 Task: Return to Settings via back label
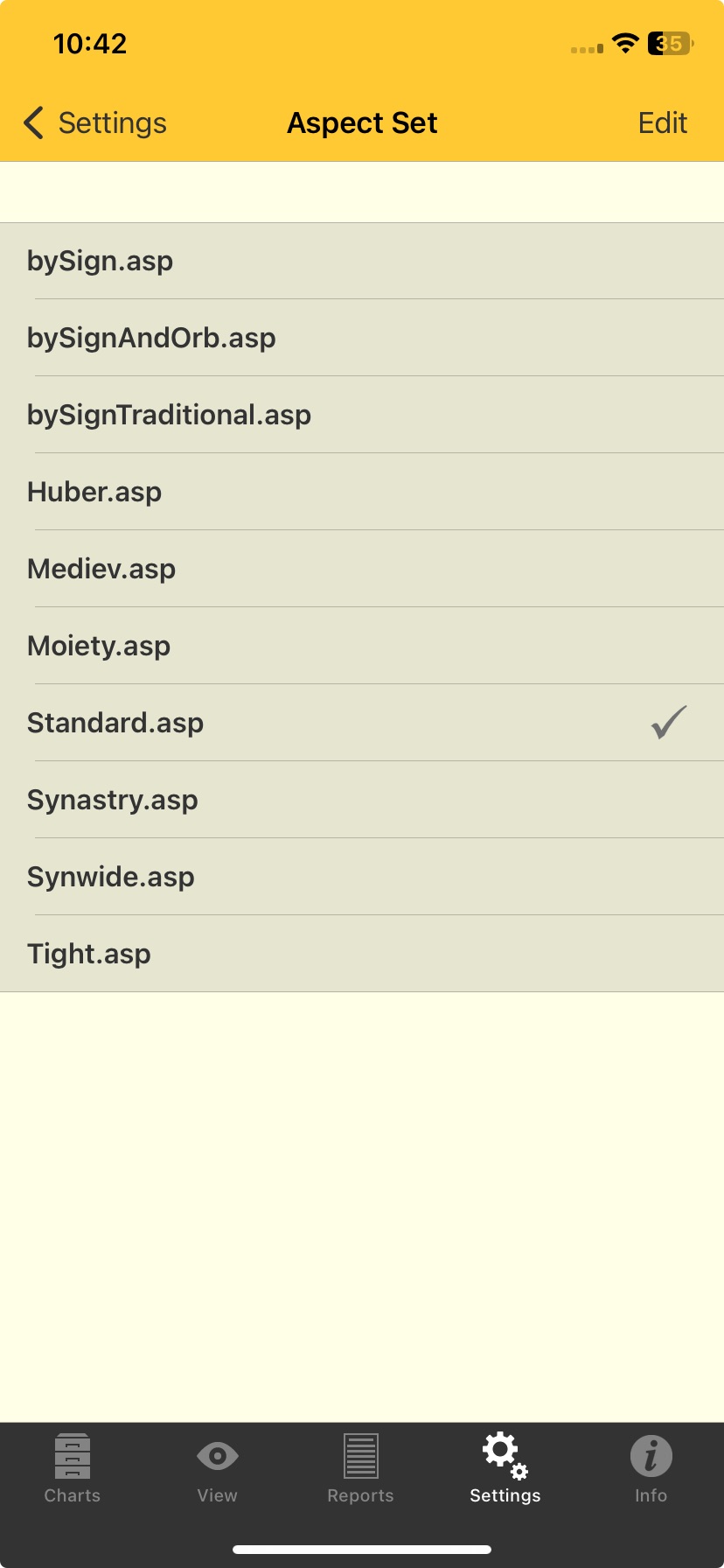(x=111, y=122)
